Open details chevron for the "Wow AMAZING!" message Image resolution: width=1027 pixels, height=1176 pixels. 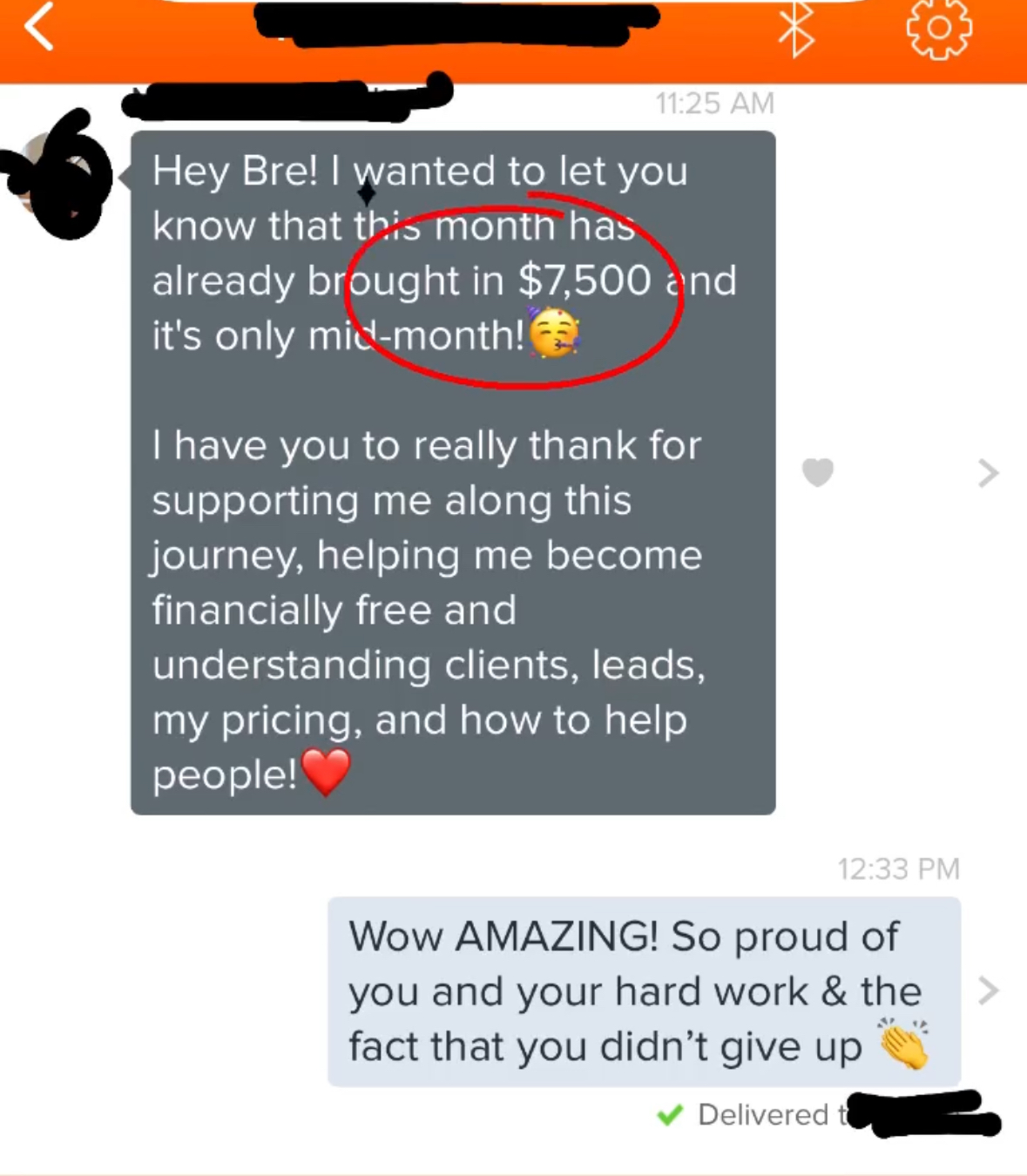click(988, 990)
